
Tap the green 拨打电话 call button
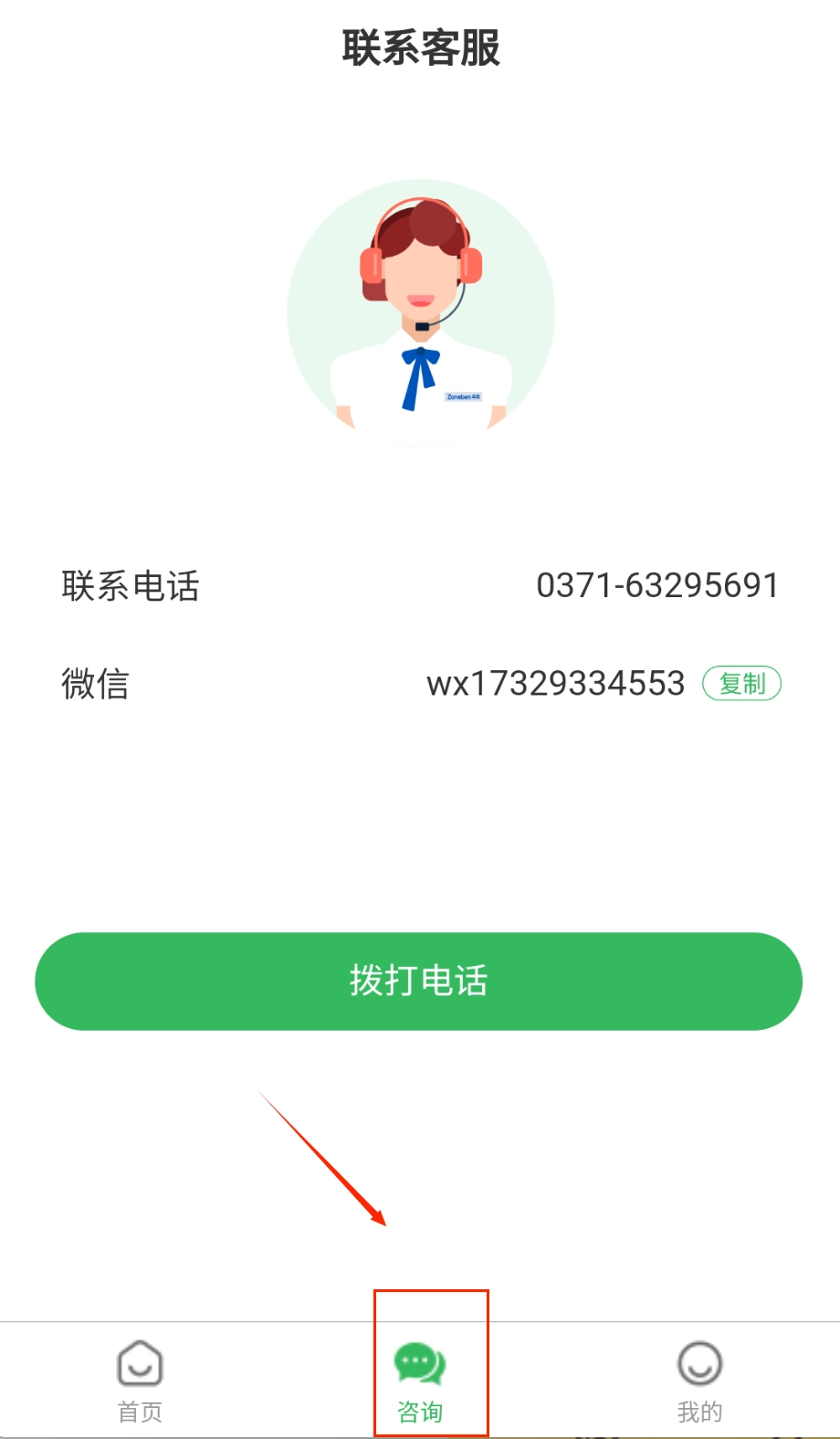[x=418, y=981]
